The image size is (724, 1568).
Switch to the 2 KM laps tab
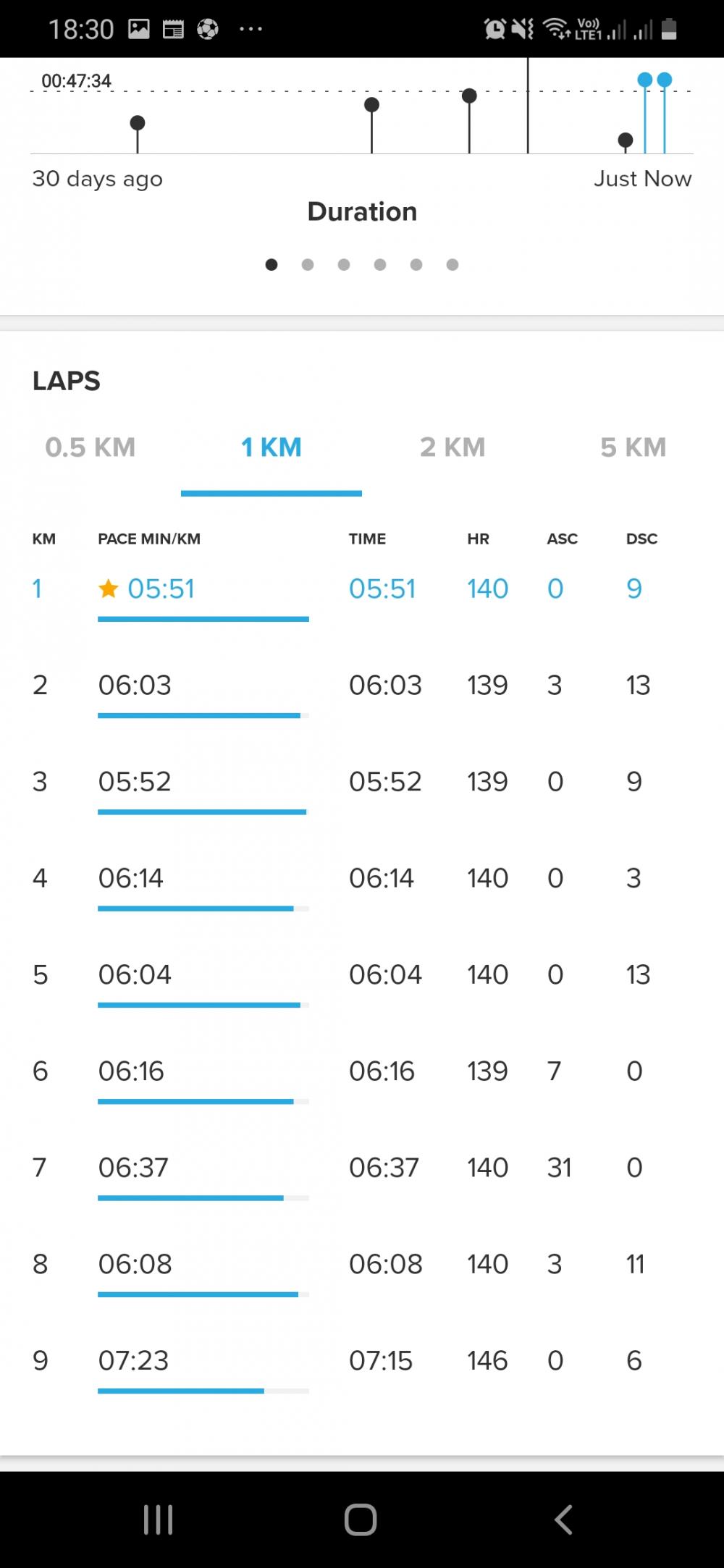(x=452, y=447)
